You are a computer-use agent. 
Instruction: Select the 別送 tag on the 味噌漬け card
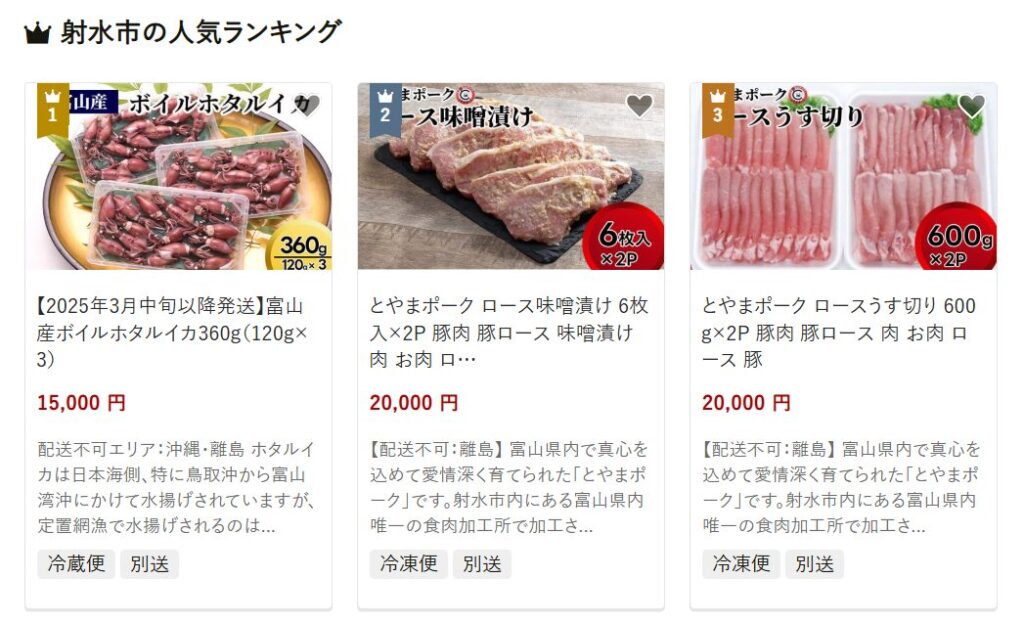click(481, 564)
